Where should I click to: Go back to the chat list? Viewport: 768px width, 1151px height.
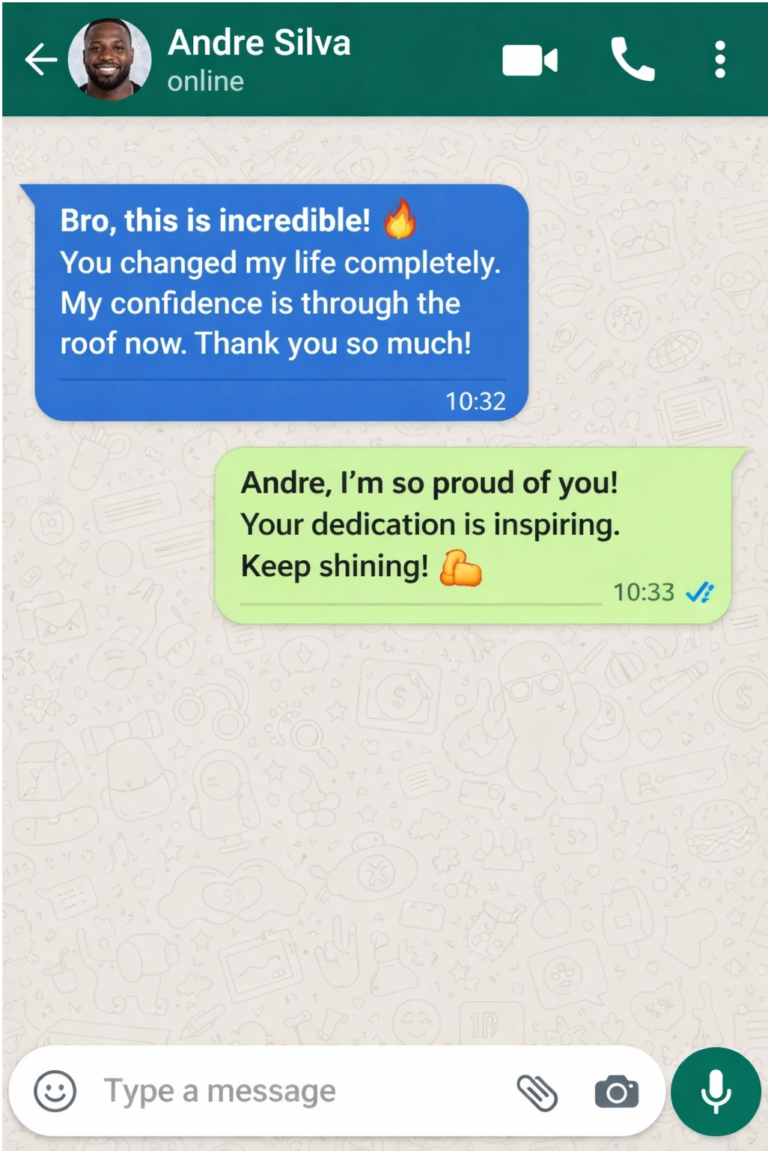40,60
